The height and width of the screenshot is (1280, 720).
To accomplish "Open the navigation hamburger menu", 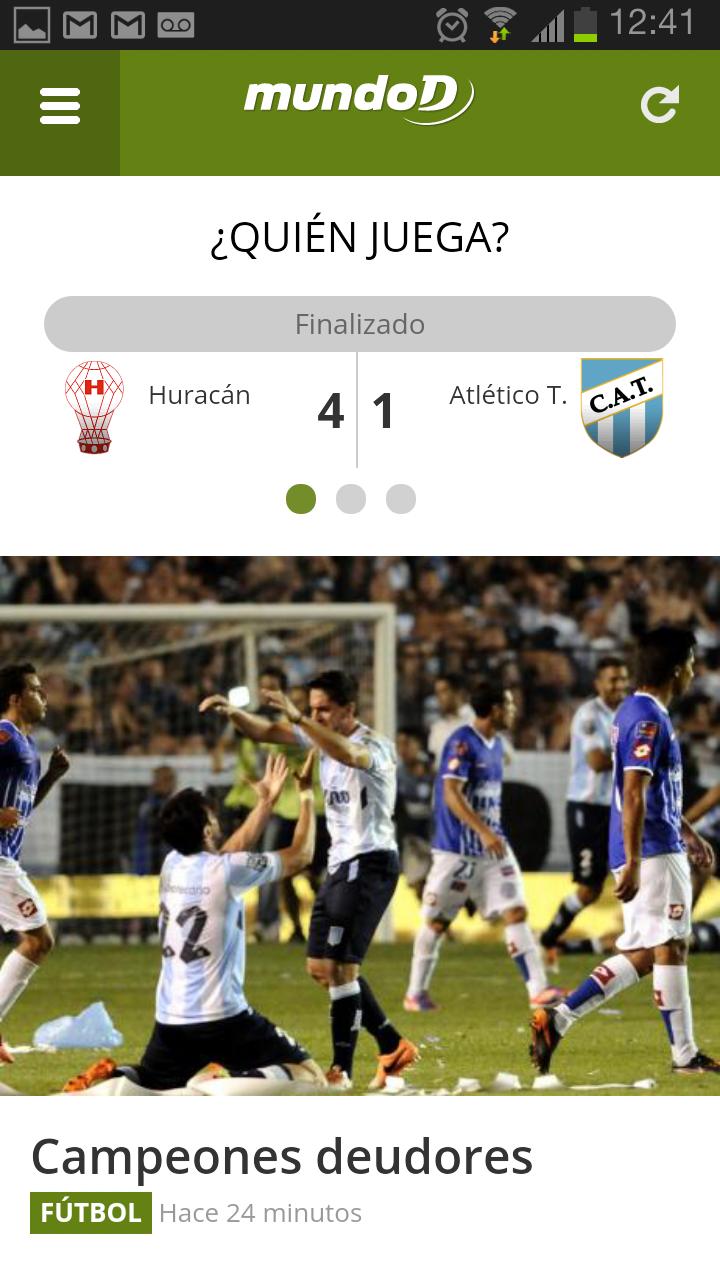I will coord(60,103).
